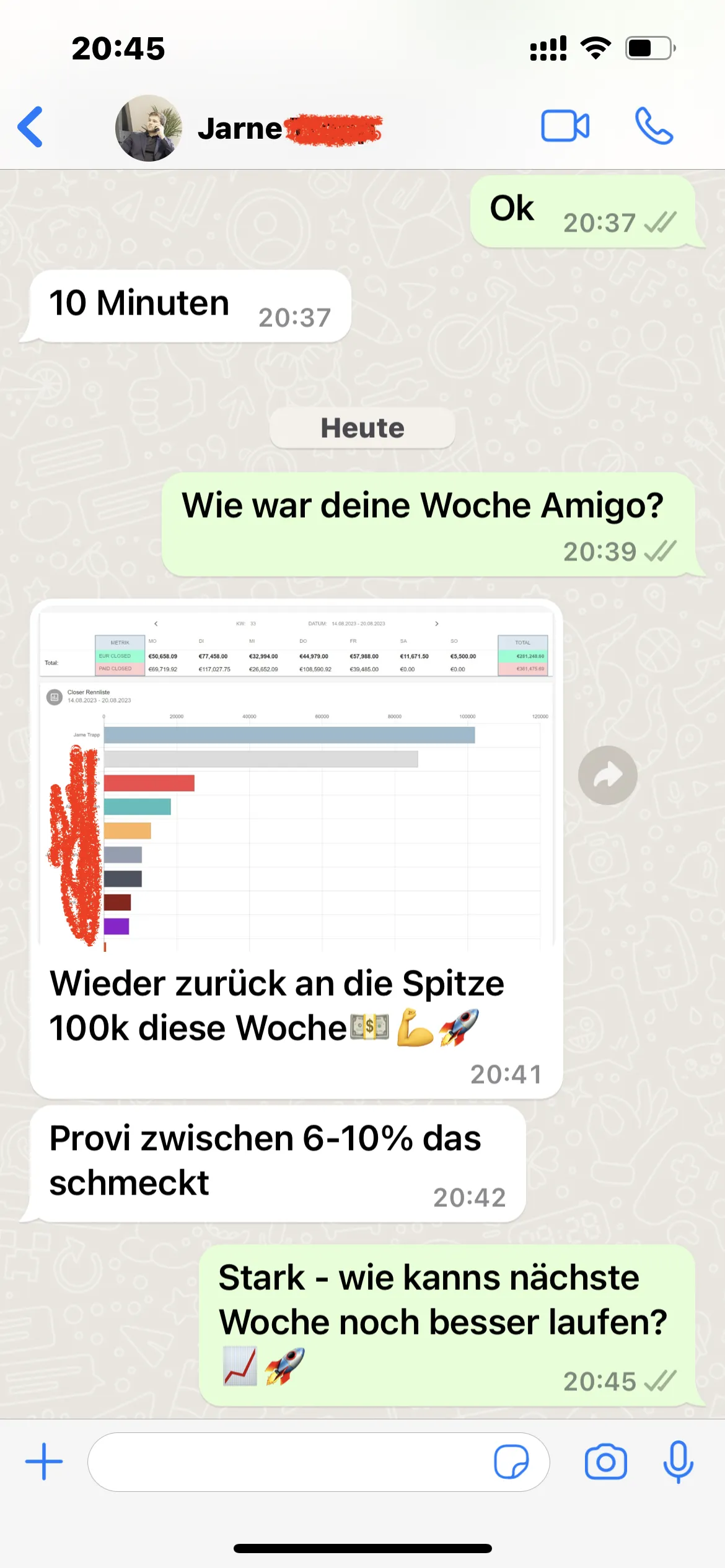Open the sticker picker
This screenshot has height=1568, width=725.
coord(511,1461)
